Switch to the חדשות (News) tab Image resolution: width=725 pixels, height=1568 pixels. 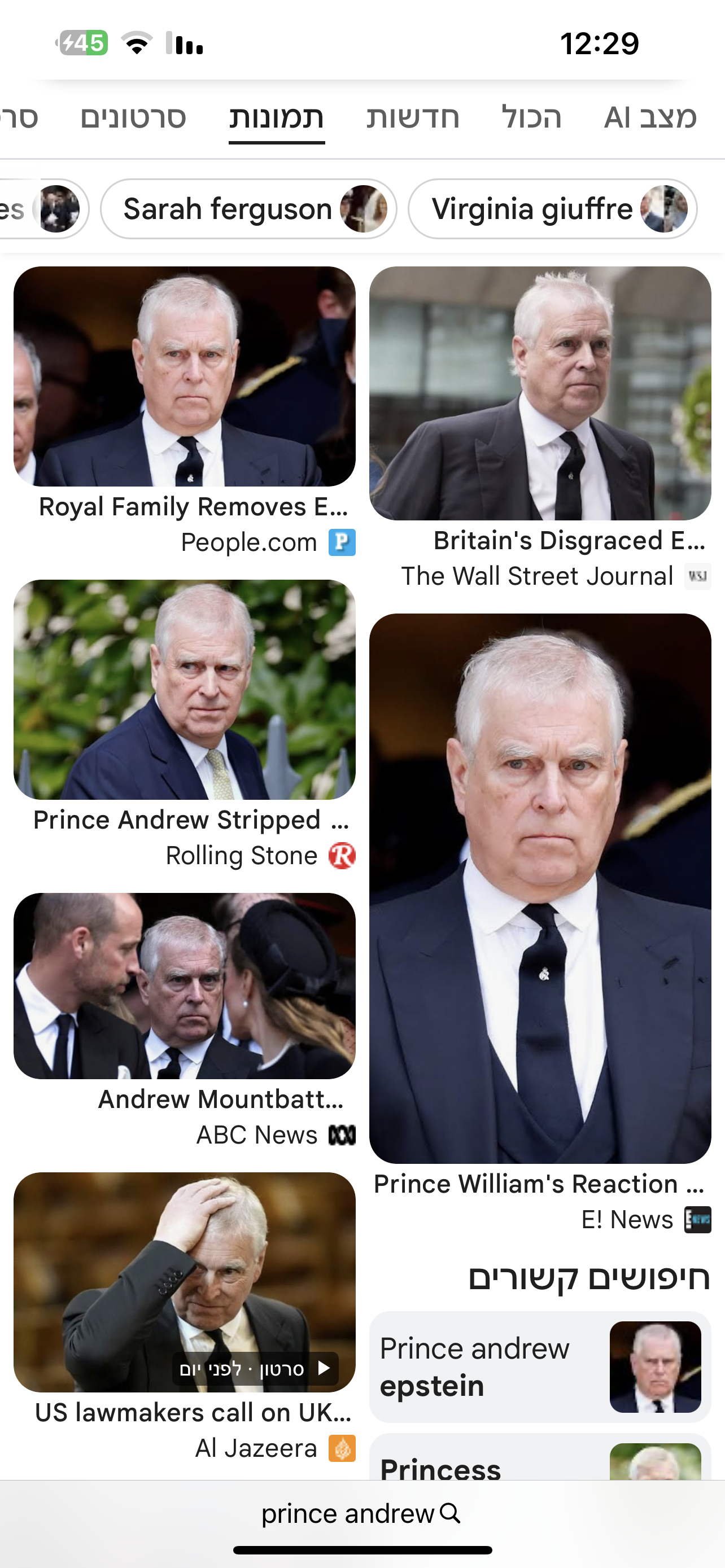(412, 117)
